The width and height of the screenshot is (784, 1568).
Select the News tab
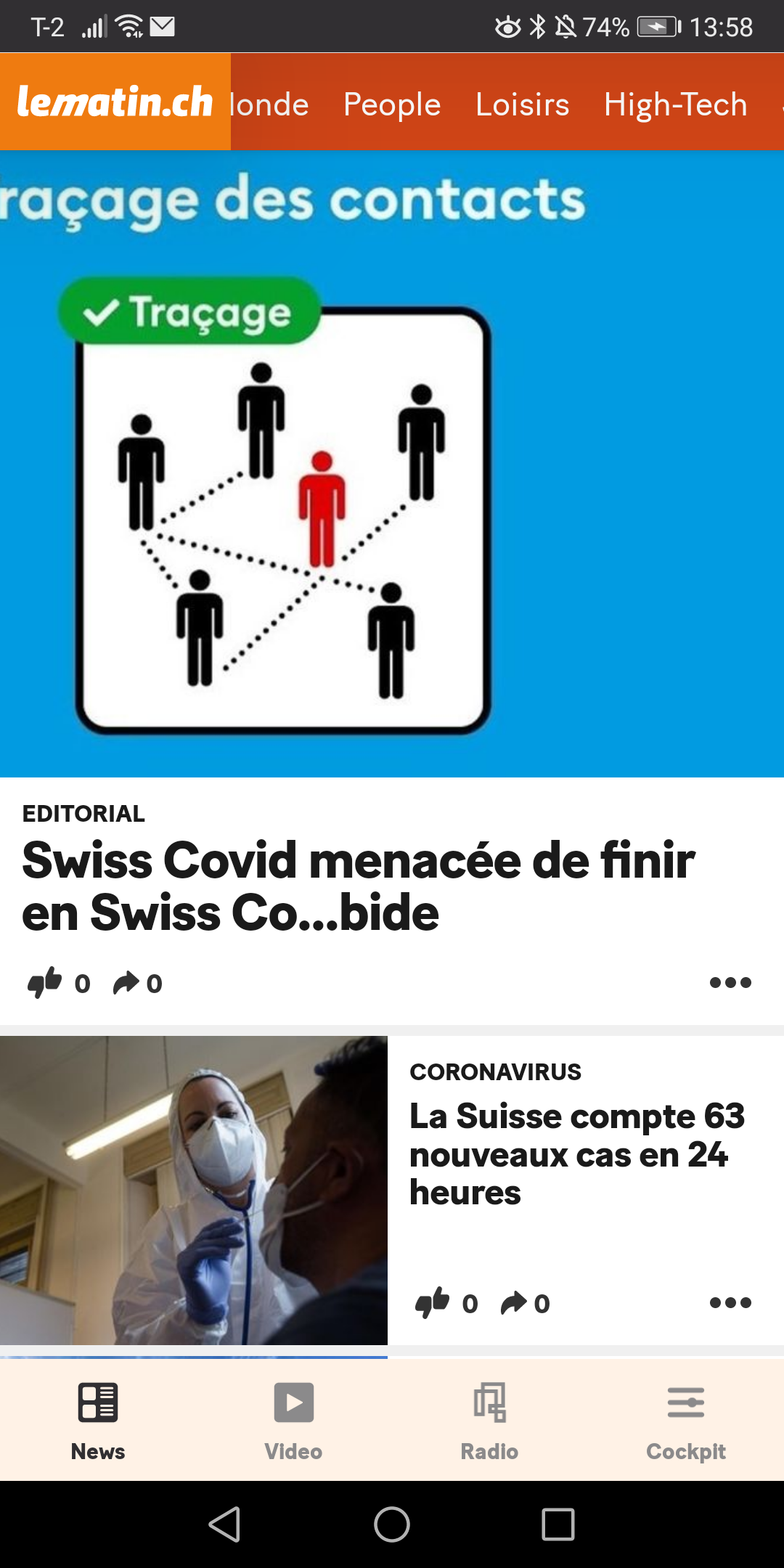[98, 1420]
